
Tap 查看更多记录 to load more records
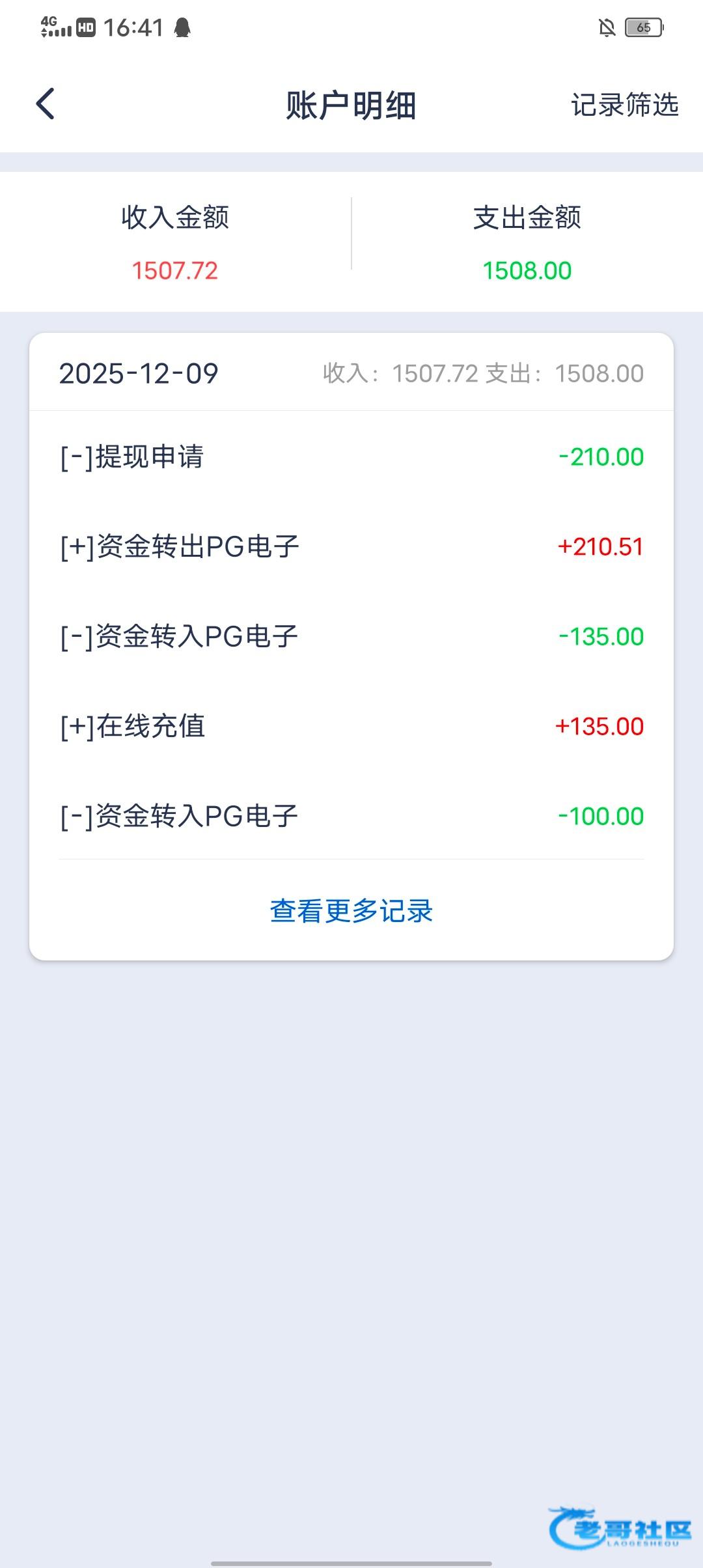pyautogui.click(x=351, y=910)
